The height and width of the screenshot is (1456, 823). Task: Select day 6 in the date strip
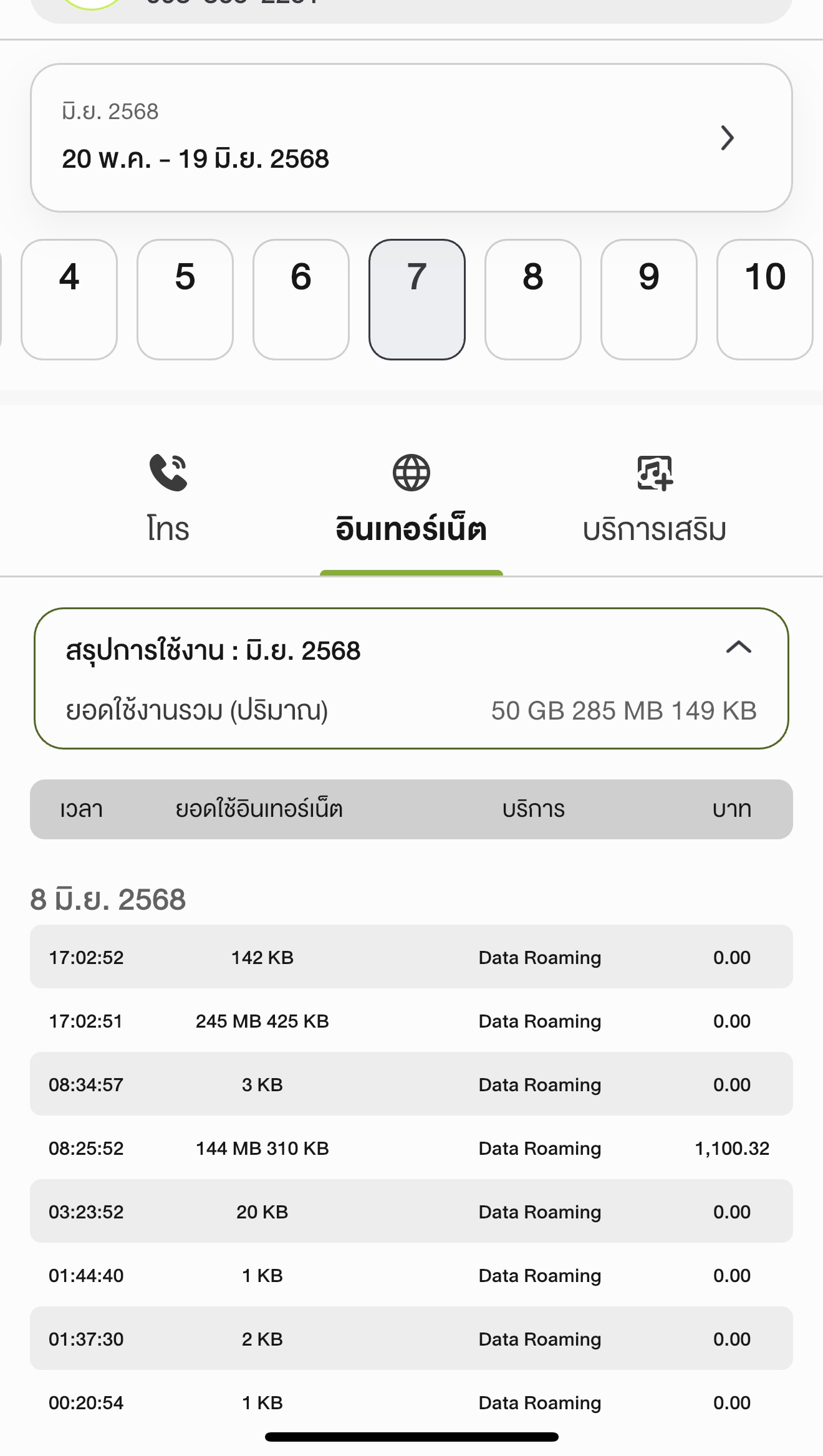coord(301,299)
